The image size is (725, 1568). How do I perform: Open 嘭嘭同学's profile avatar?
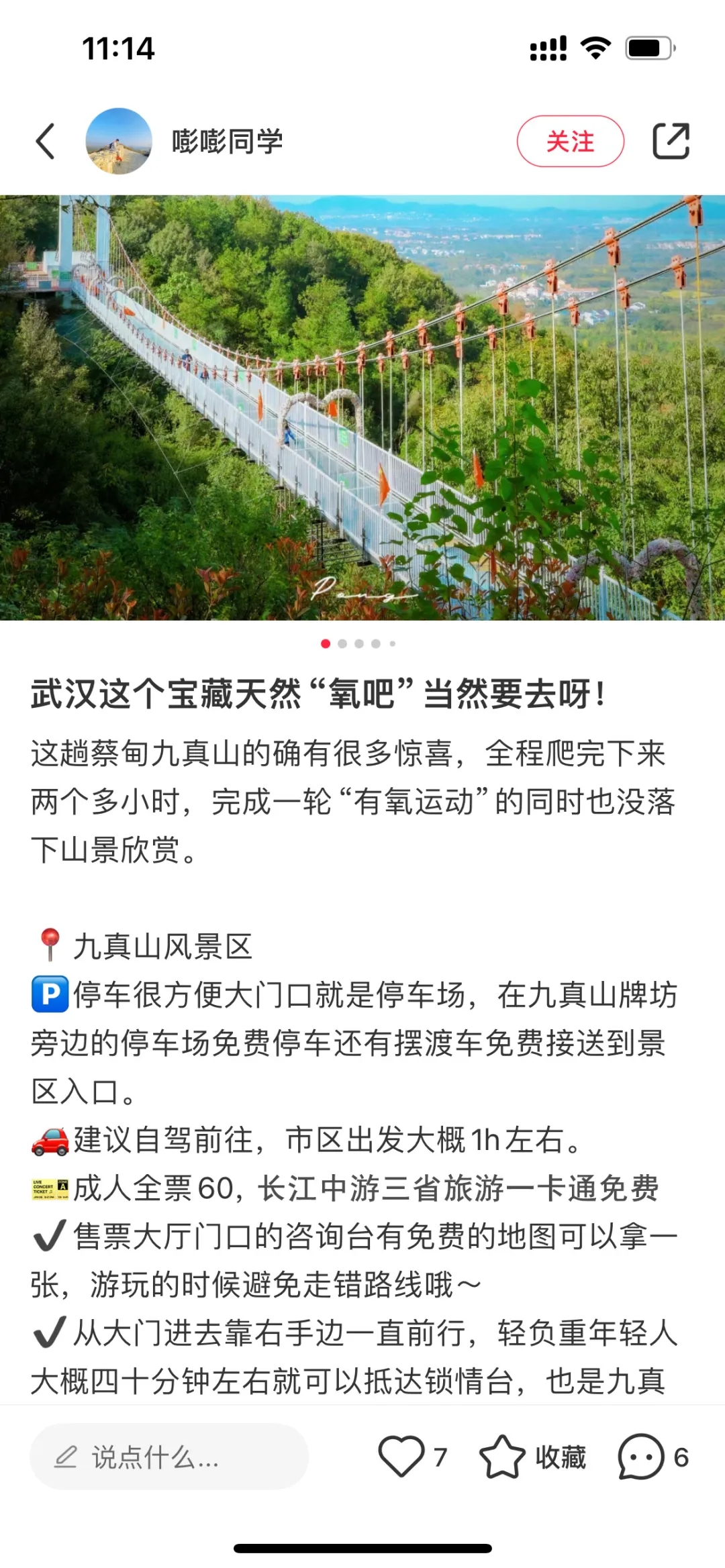(119, 142)
